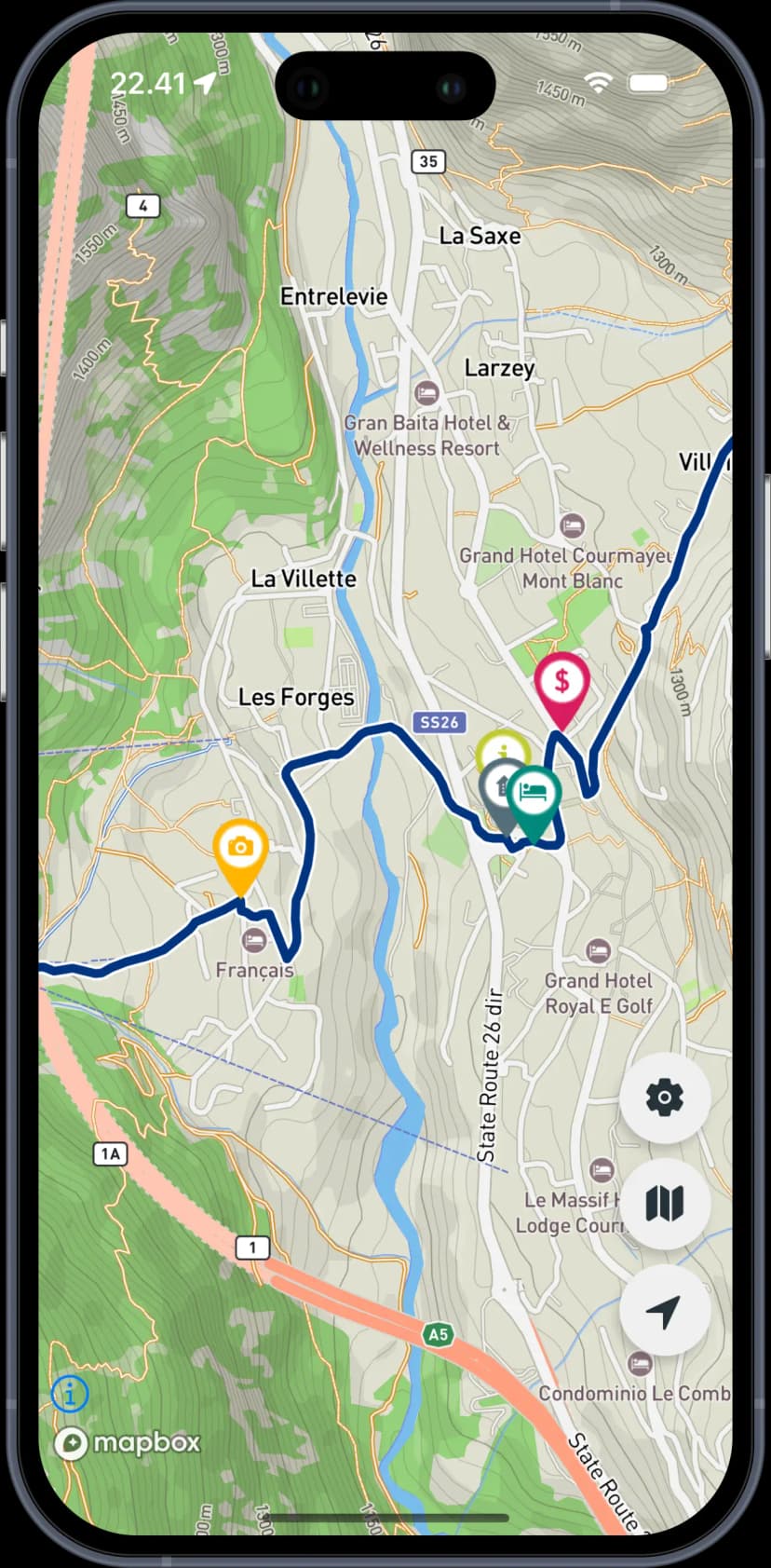The image size is (771, 1568).
Task: Open the settings gear button
Action: tap(664, 1098)
